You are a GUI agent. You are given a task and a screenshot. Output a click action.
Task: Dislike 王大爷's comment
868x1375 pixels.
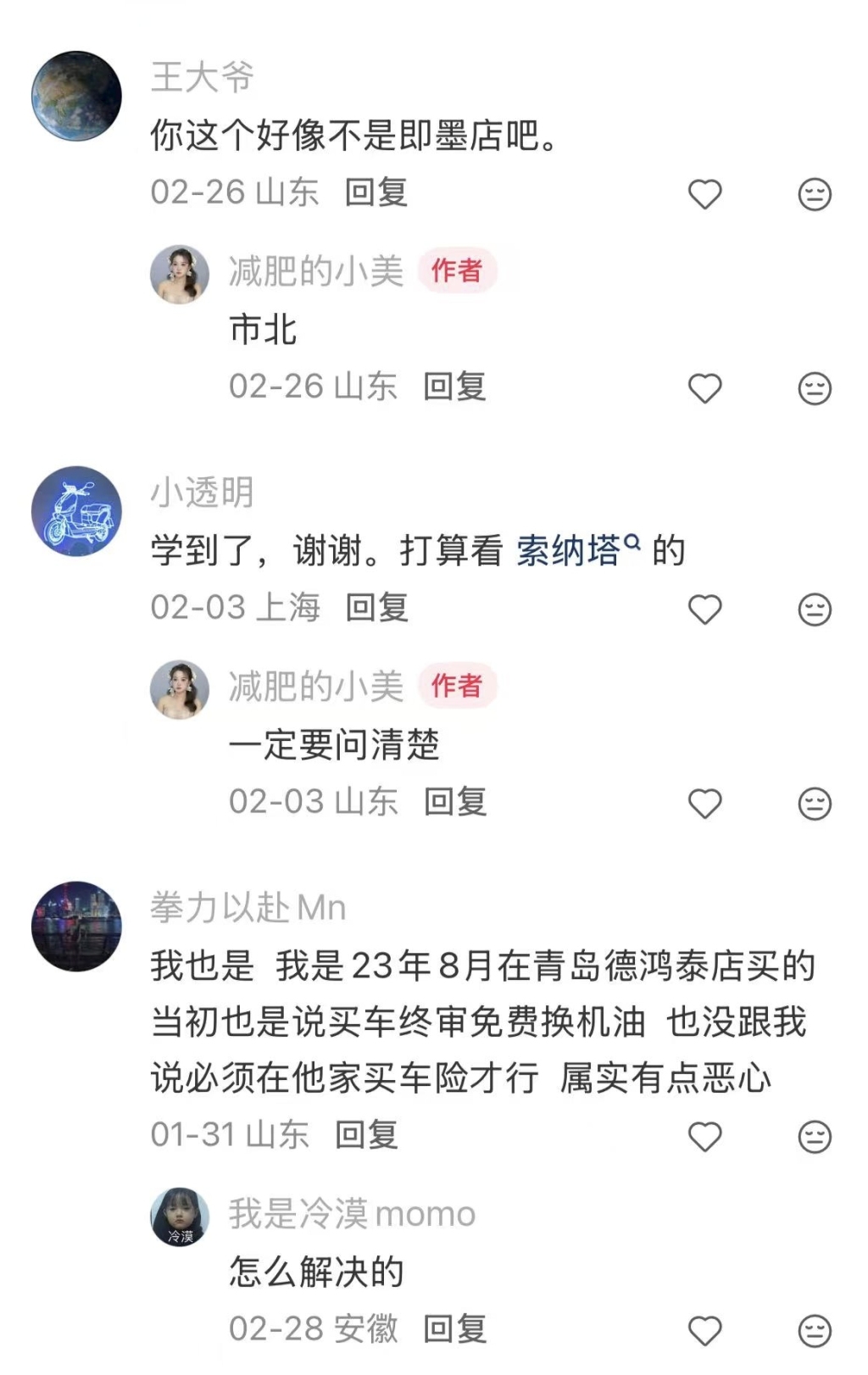pos(815,194)
